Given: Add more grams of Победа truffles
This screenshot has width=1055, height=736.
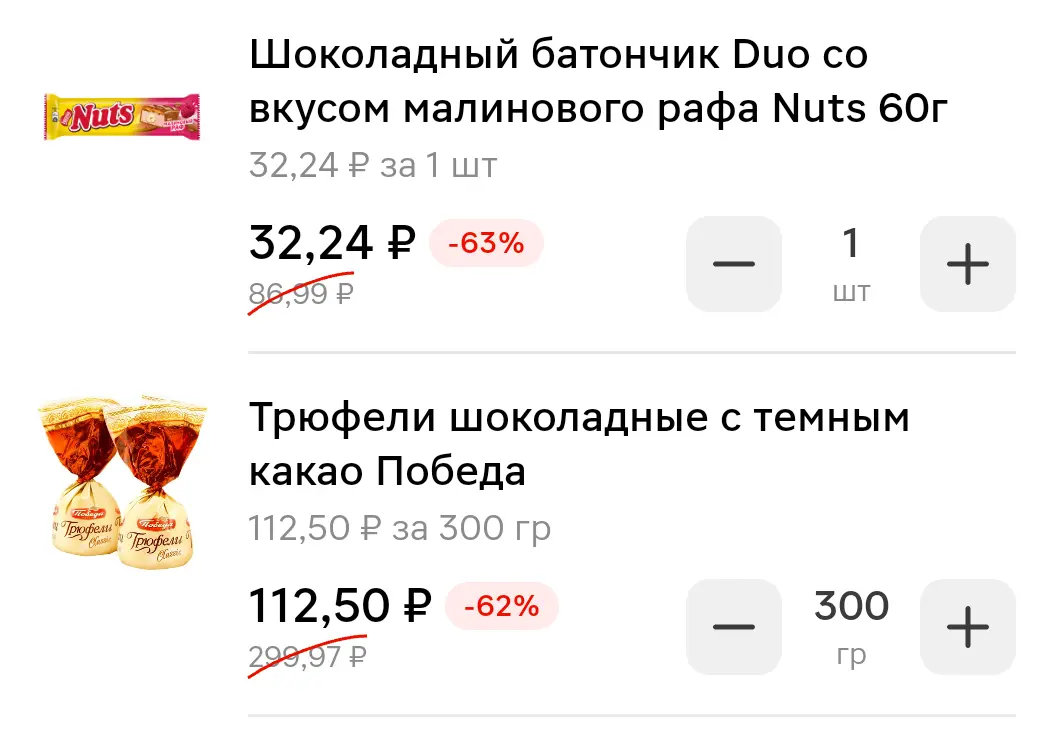Looking at the screenshot, I should [x=968, y=627].
